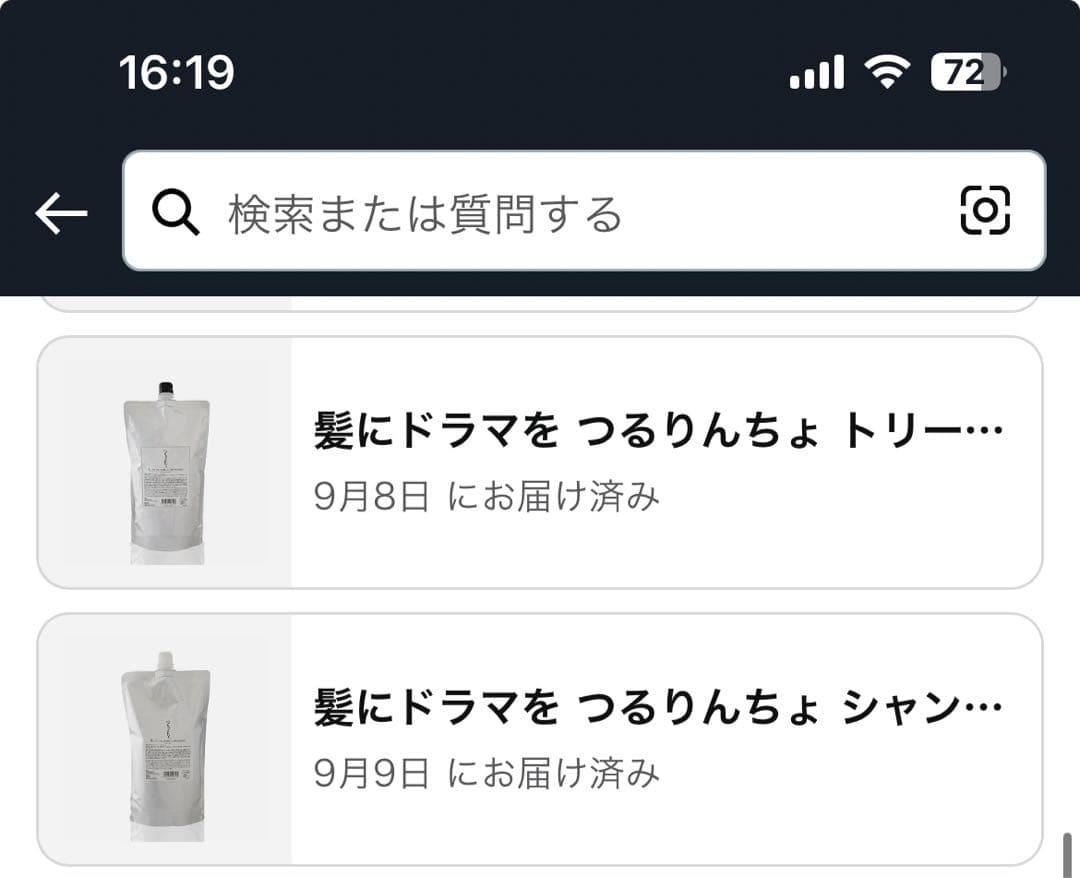Go back using the arrow icon

coord(61,213)
